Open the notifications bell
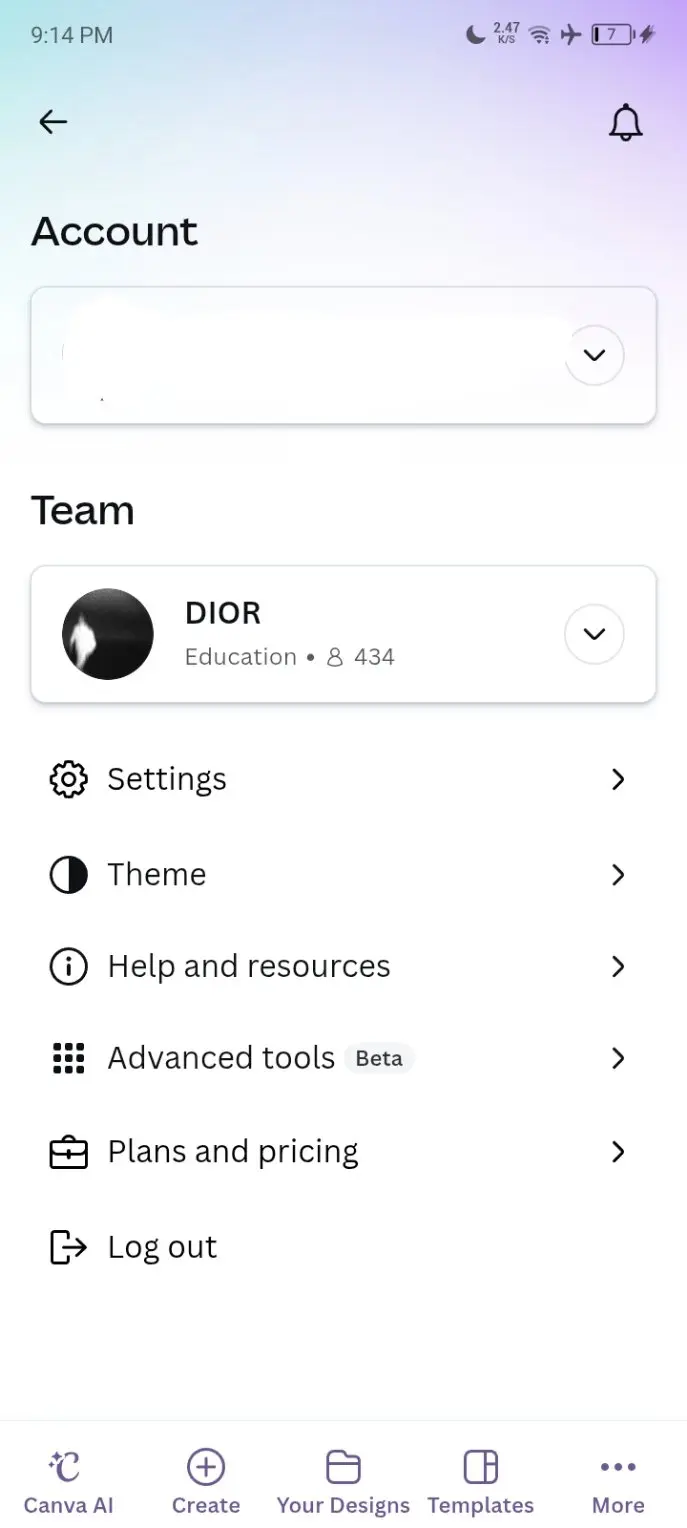 point(626,122)
